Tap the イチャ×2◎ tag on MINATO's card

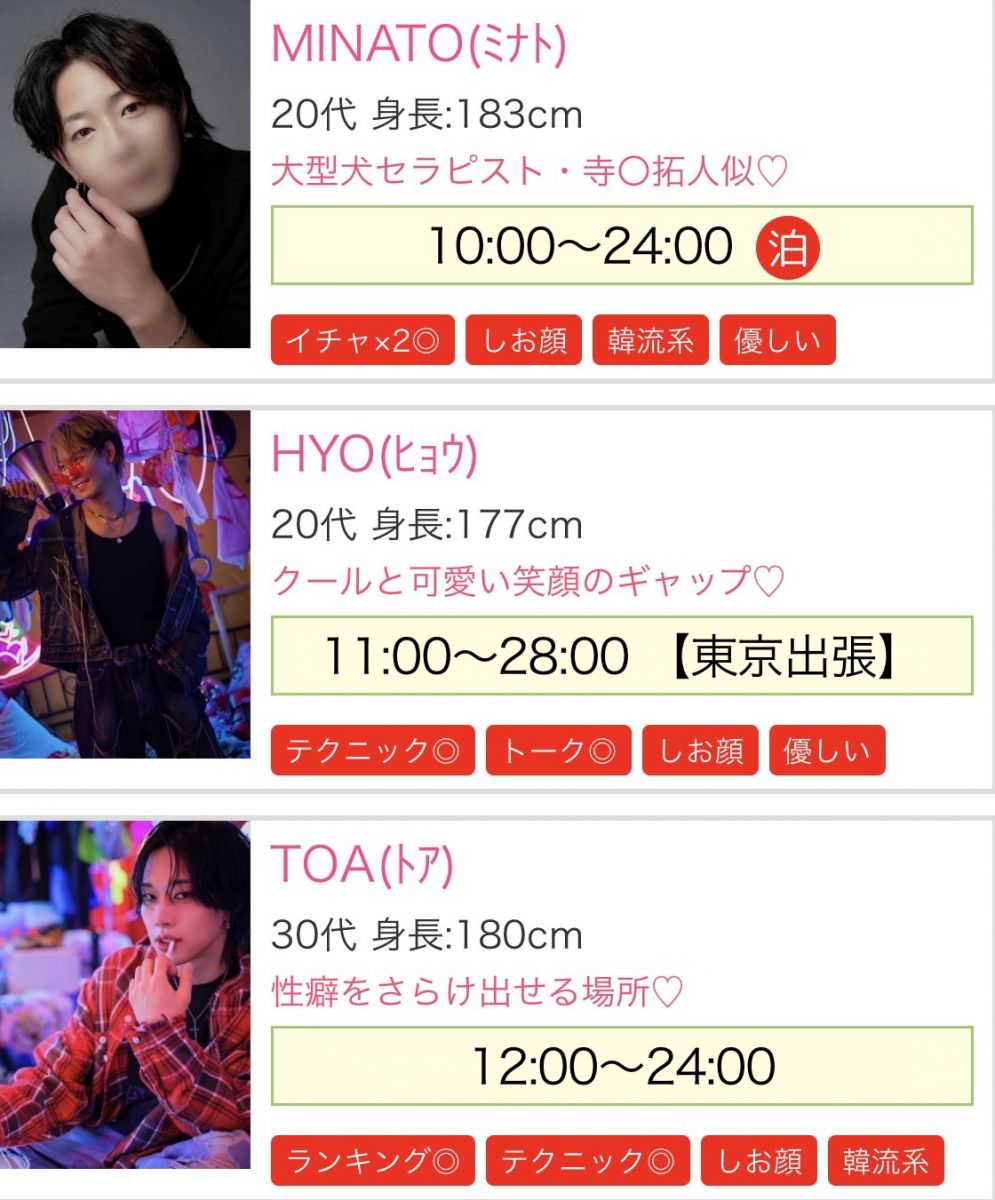[362, 341]
